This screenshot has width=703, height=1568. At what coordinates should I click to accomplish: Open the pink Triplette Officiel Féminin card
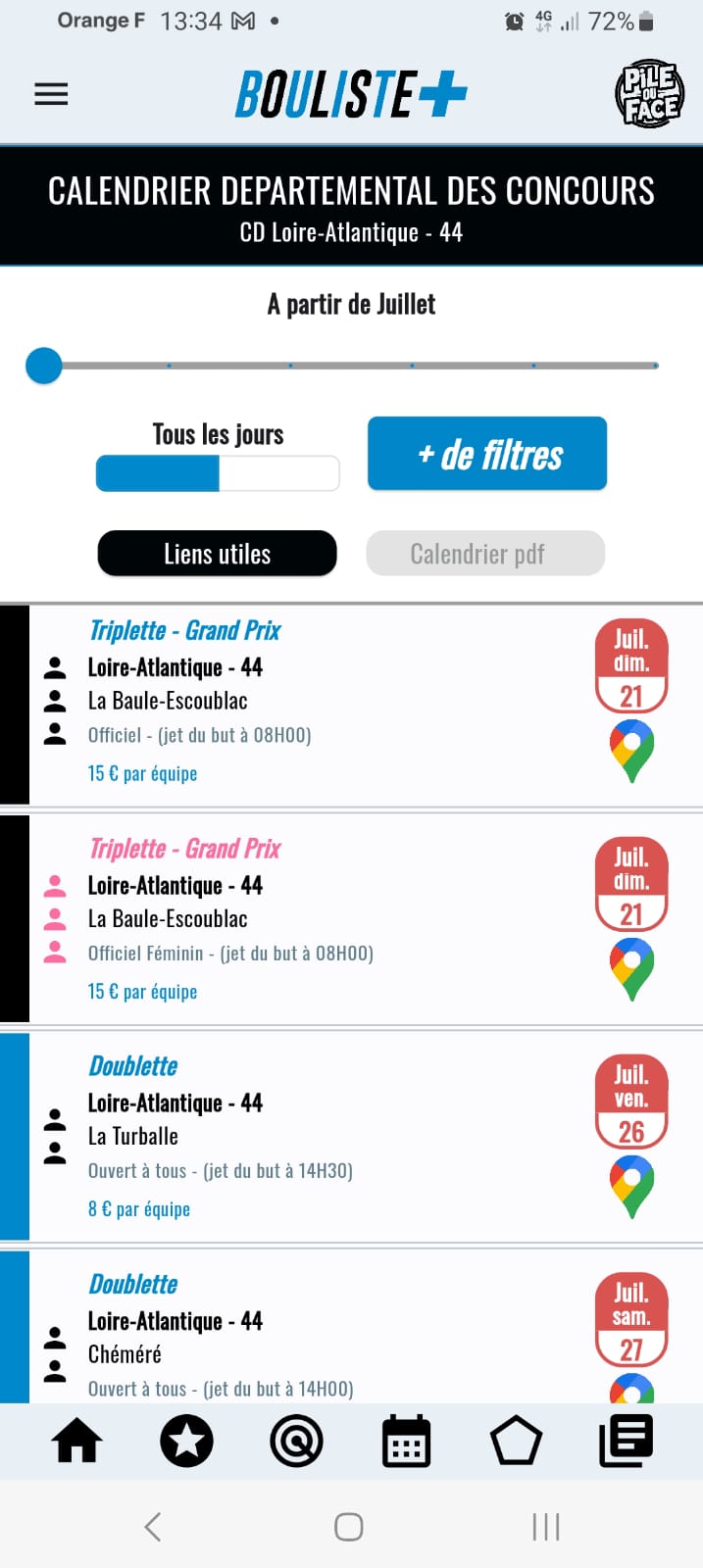(x=351, y=919)
